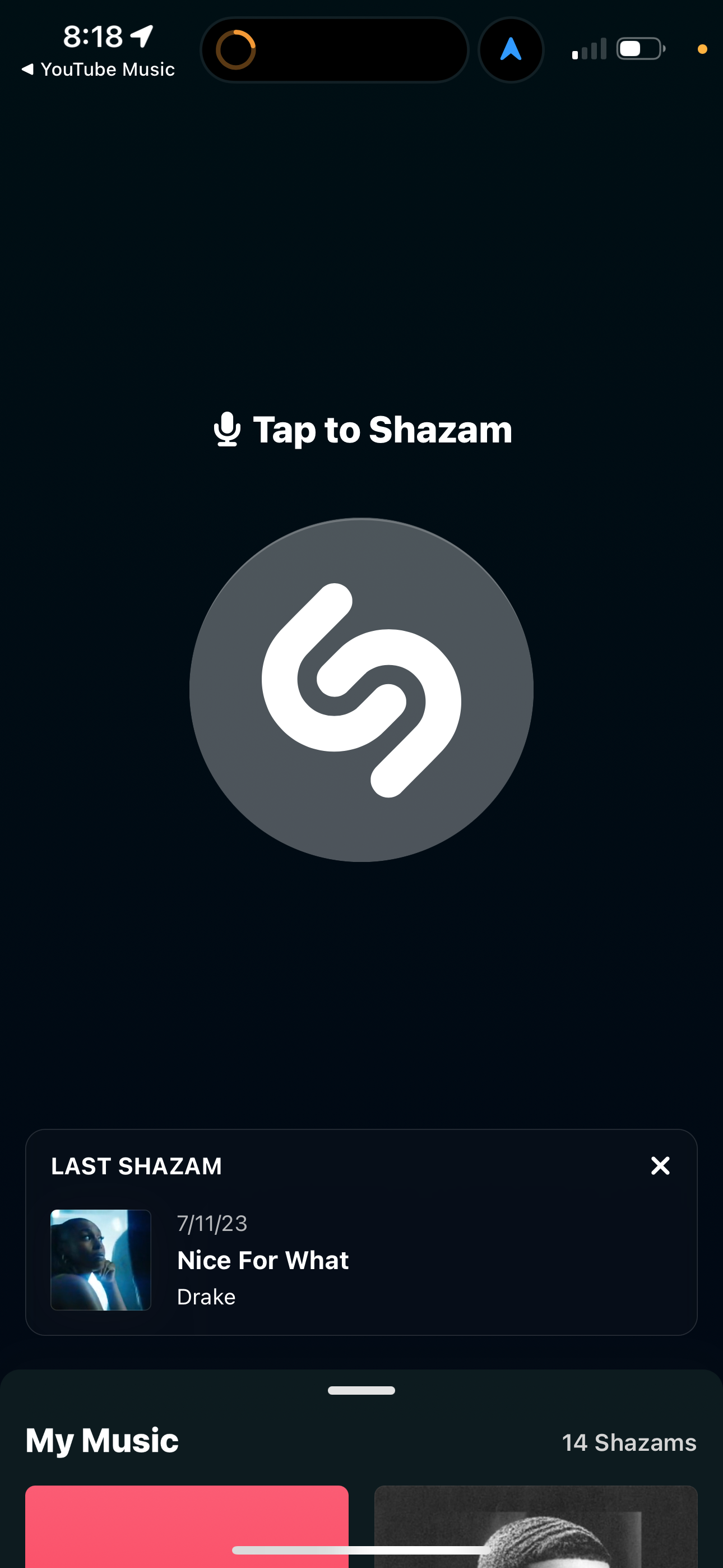723x1568 pixels.
Task: Select the My Music heading
Action: pos(101,1440)
